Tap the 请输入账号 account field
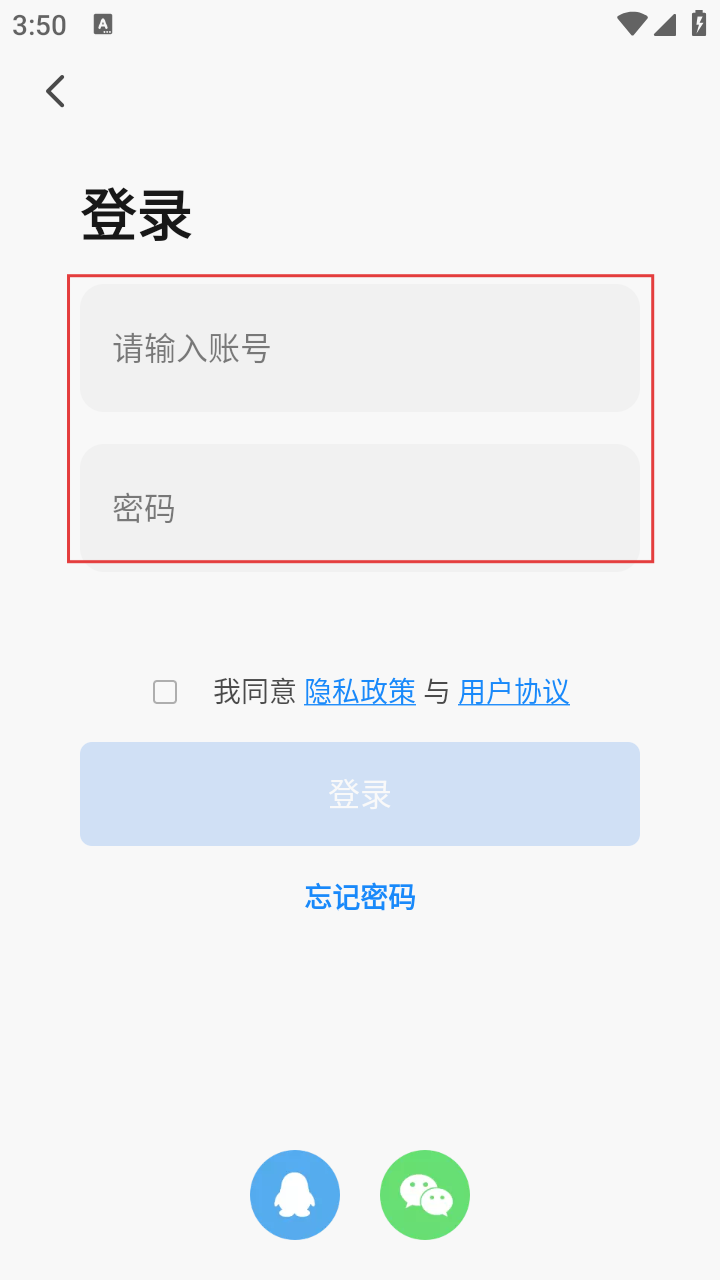Image resolution: width=720 pixels, height=1280 pixels. [360, 348]
